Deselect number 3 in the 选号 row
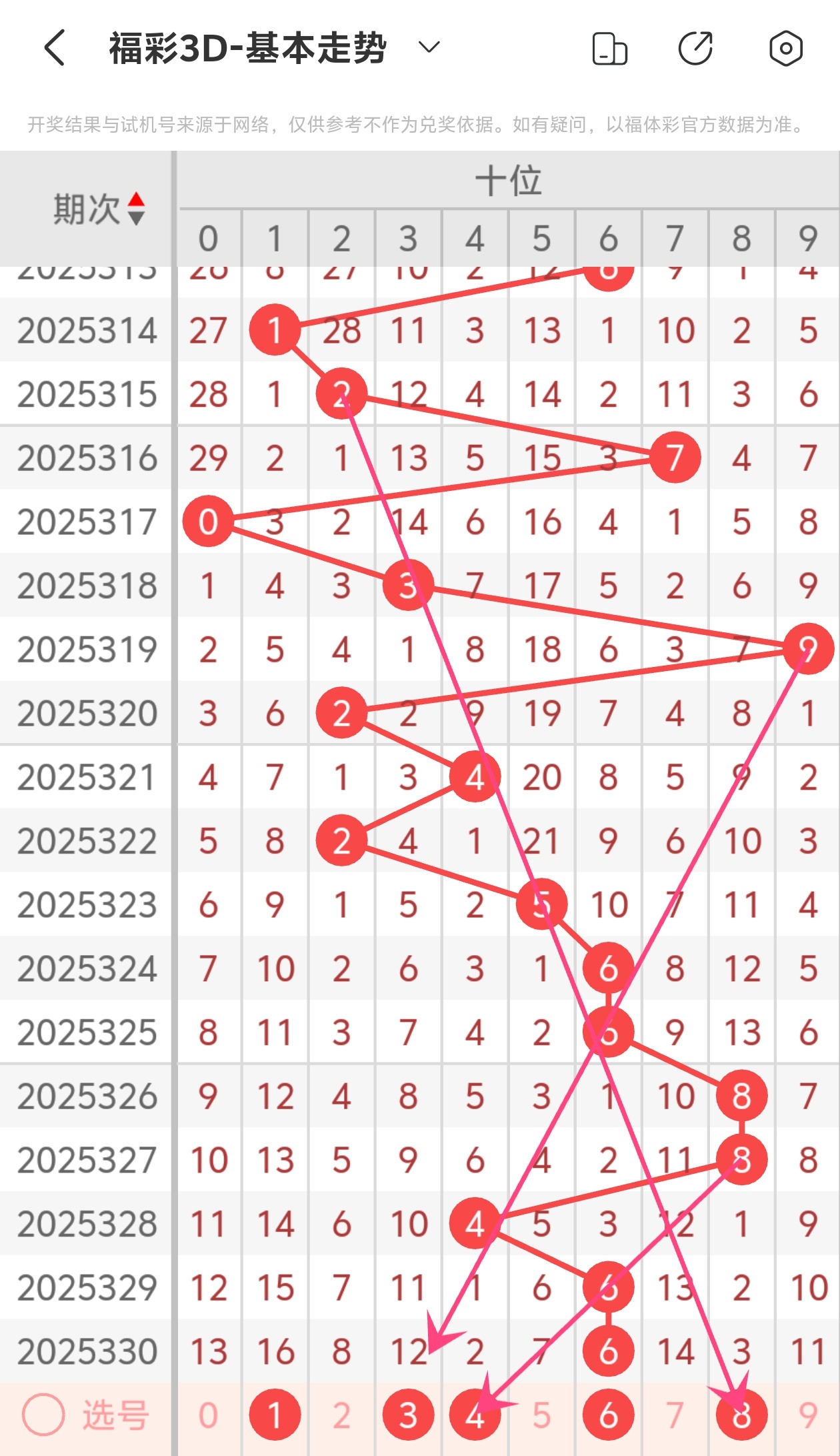The height and width of the screenshot is (1456, 840). pyautogui.click(x=408, y=1415)
